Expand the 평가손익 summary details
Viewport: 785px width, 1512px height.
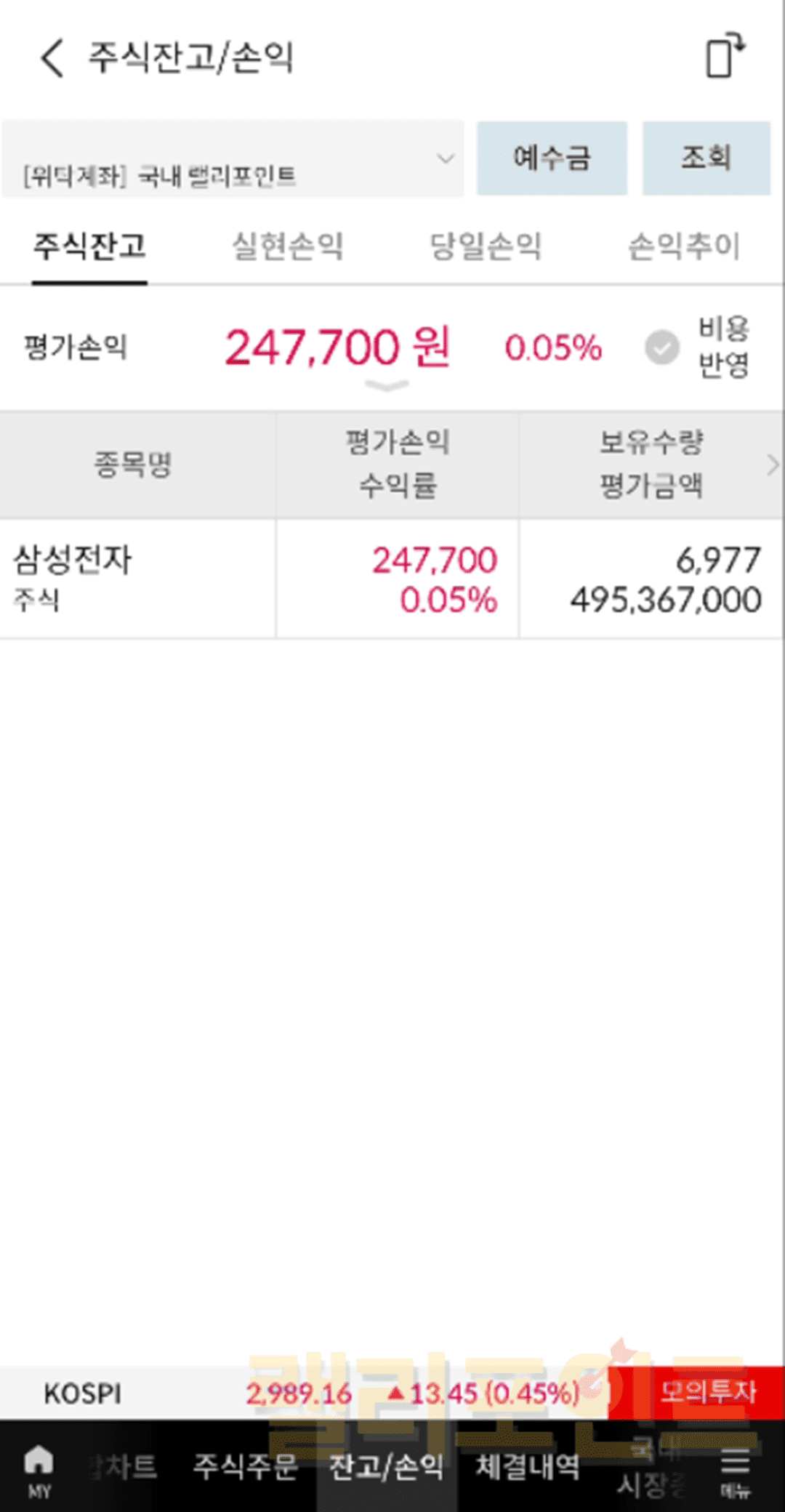click(x=387, y=386)
